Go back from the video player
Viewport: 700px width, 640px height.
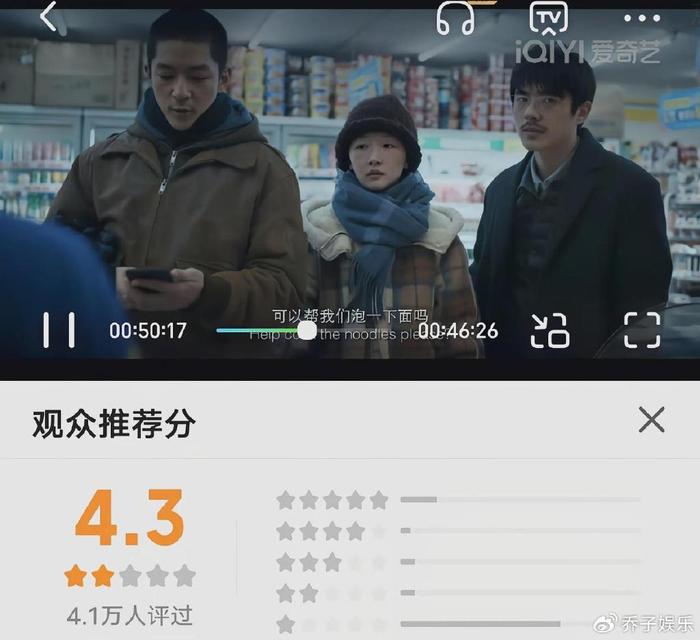[49, 17]
